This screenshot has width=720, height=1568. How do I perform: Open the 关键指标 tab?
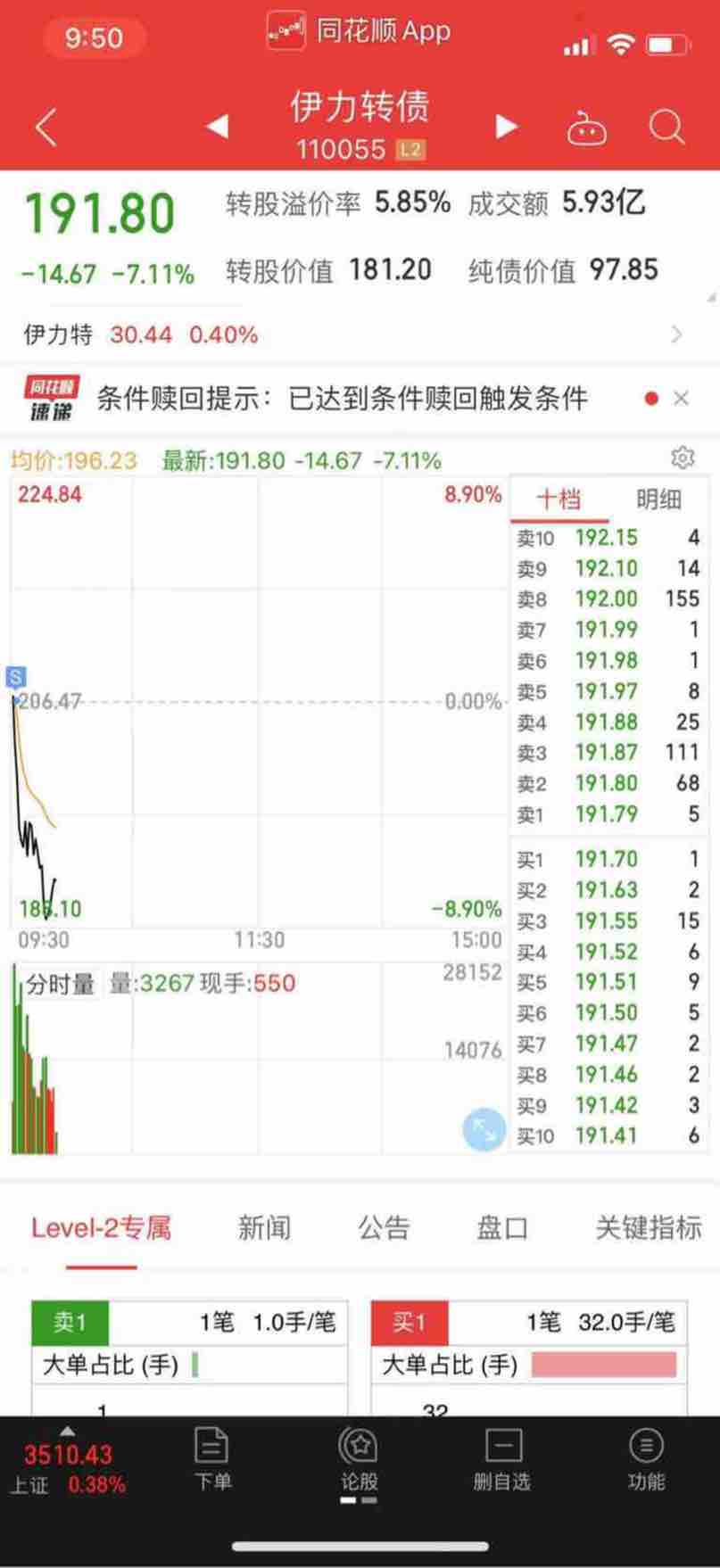pos(649,1227)
